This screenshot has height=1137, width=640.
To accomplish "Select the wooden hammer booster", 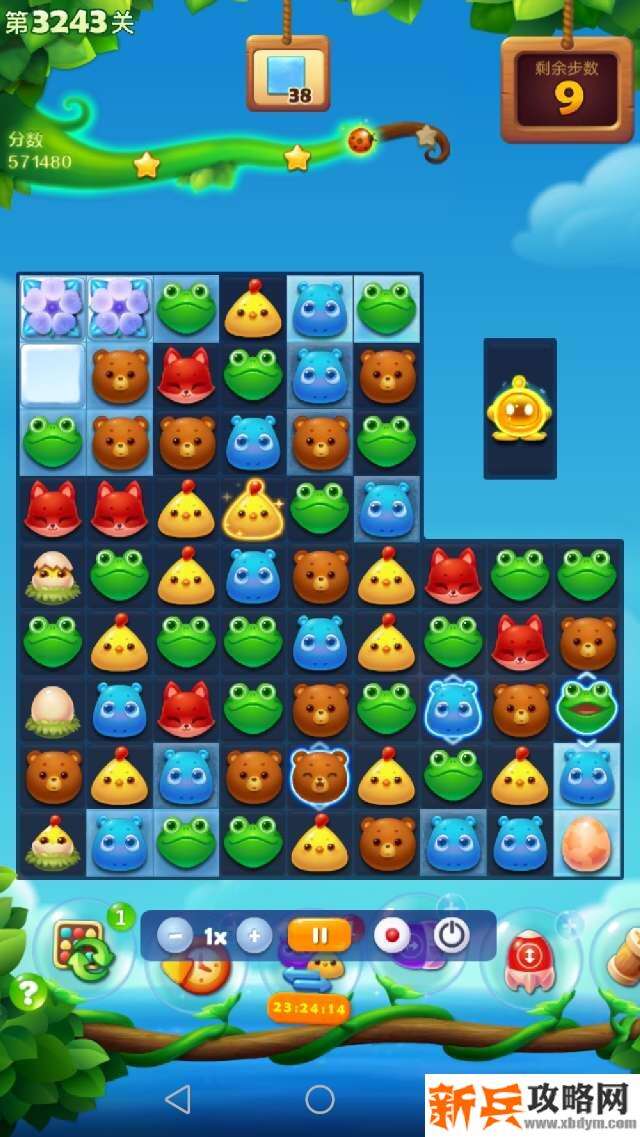I will tap(620, 957).
